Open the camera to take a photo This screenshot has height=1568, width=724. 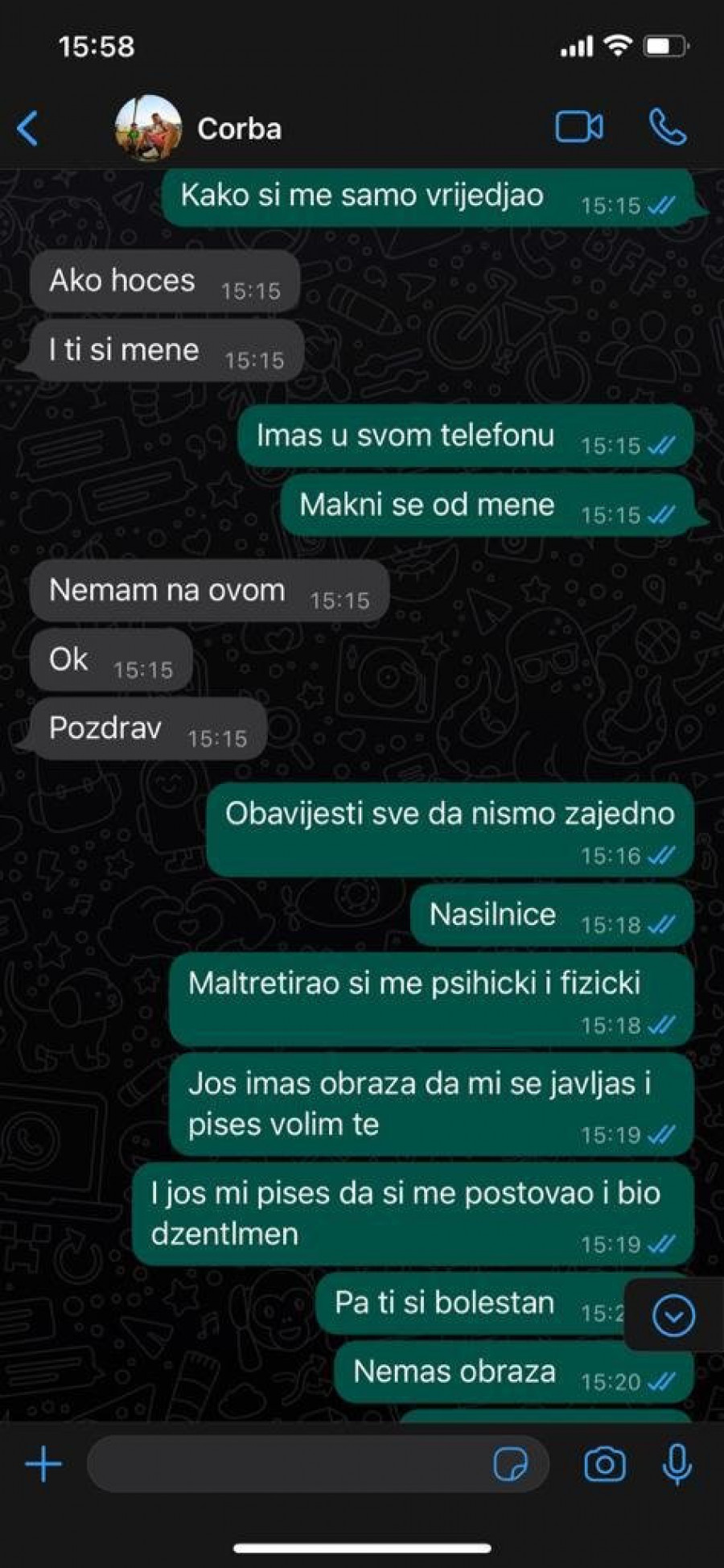click(x=605, y=1464)
